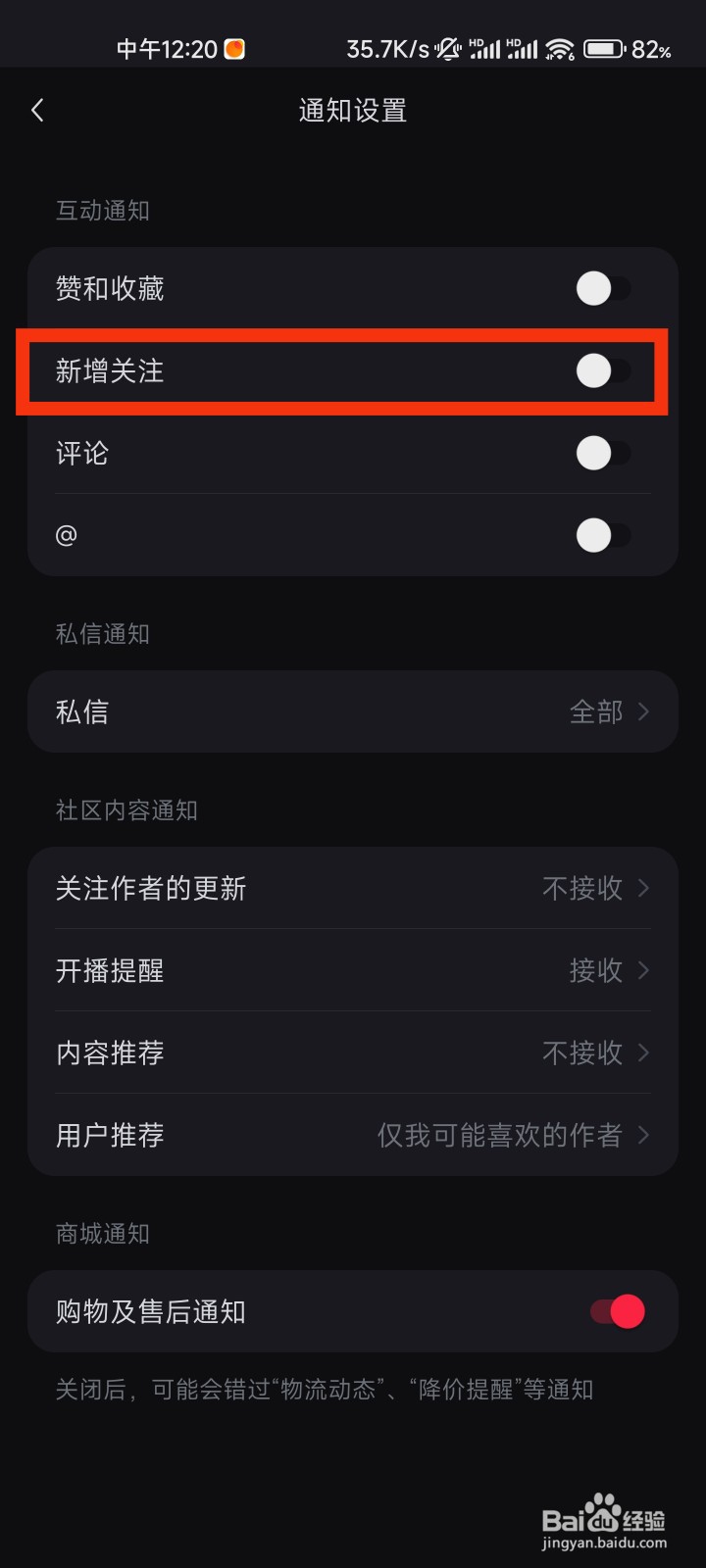
Task: Toggle the 赞和收藏 notification switch
Action: tap(604, 289)
